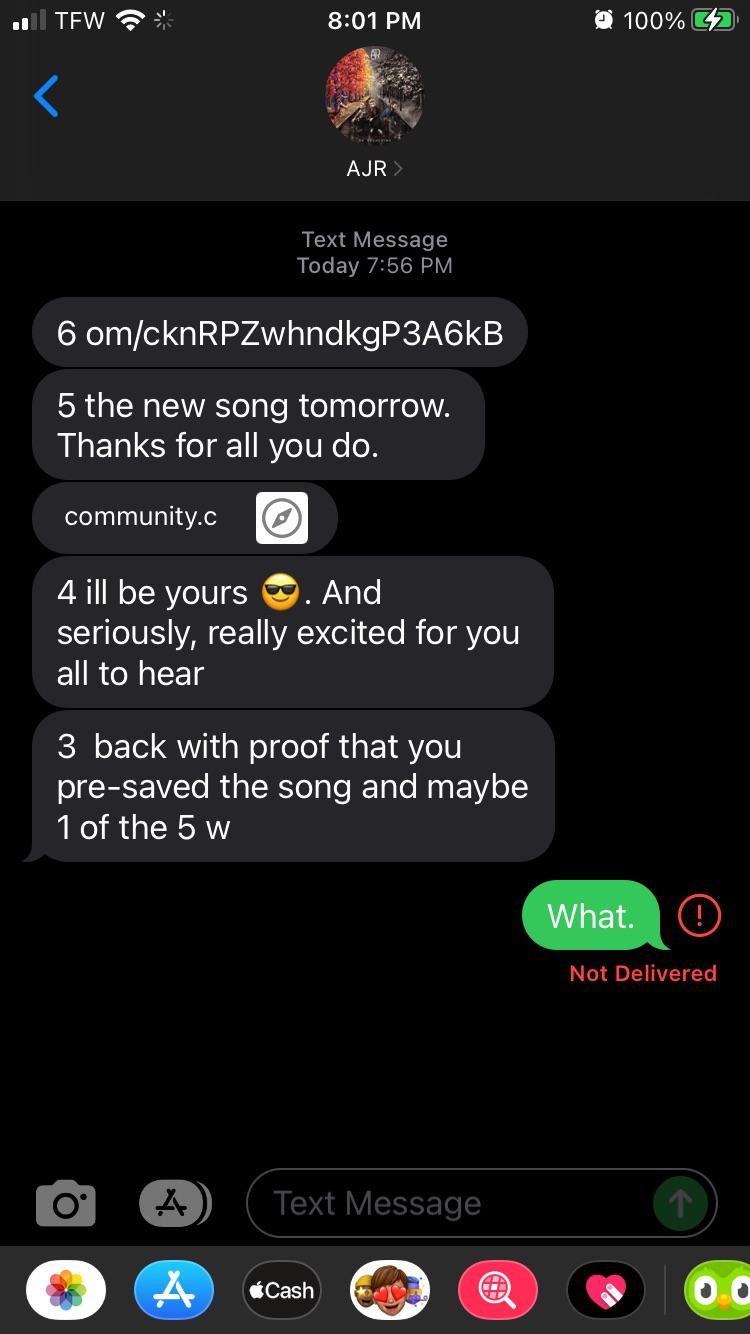Viewport: 750px width, 1334px height.
Task: Open the camera to attach a photo
Action: tap(66, 1203)
